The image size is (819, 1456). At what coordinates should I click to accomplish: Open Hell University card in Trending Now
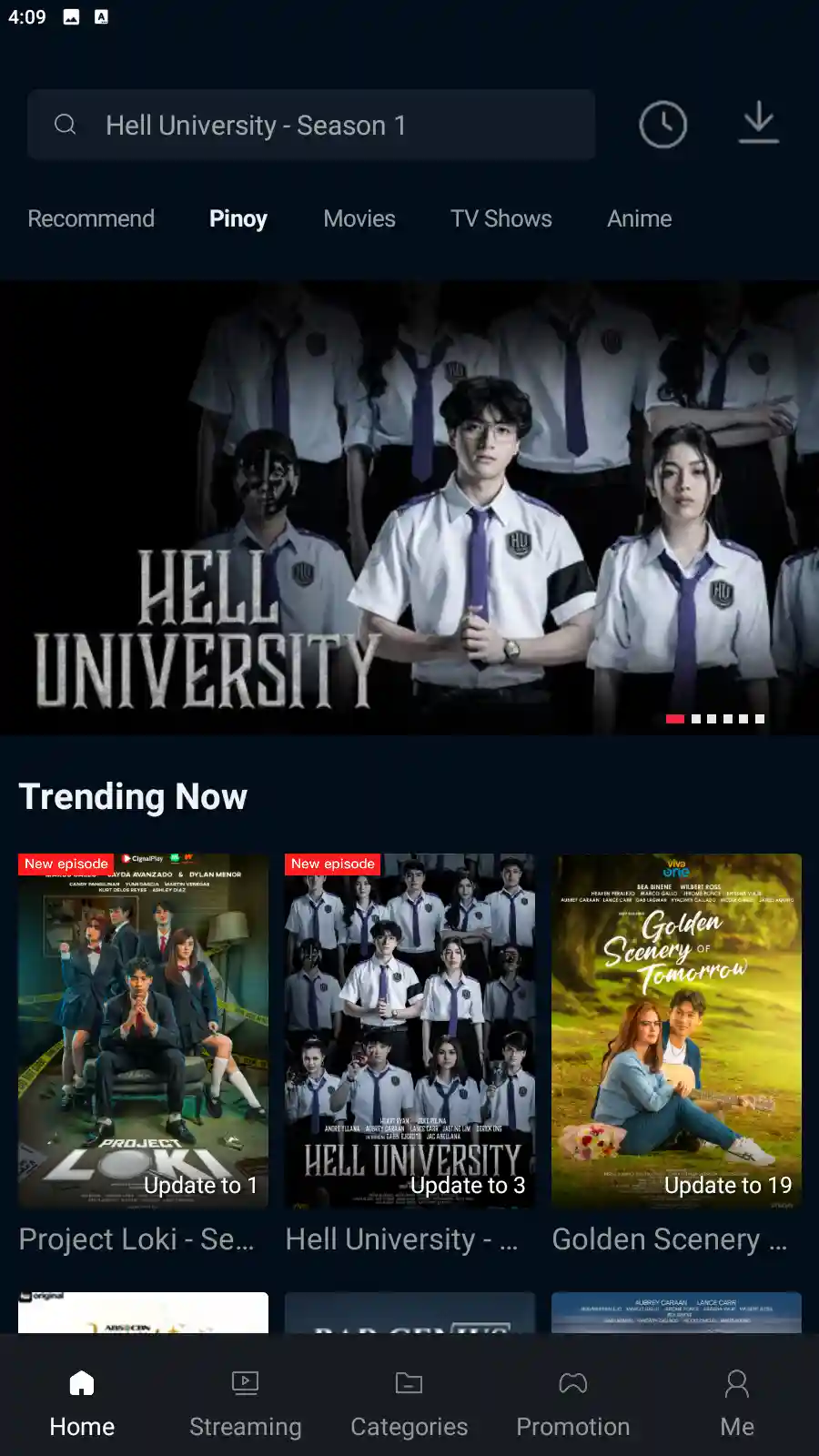[409, 1031]
